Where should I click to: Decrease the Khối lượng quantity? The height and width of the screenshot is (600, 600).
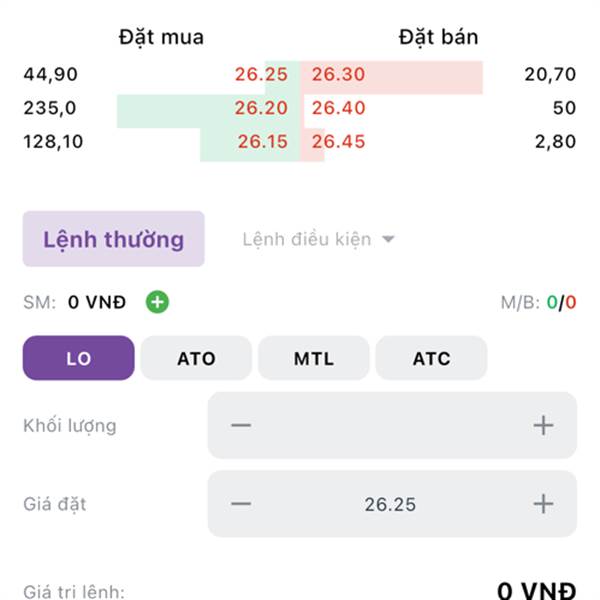(x=241, y=426)
